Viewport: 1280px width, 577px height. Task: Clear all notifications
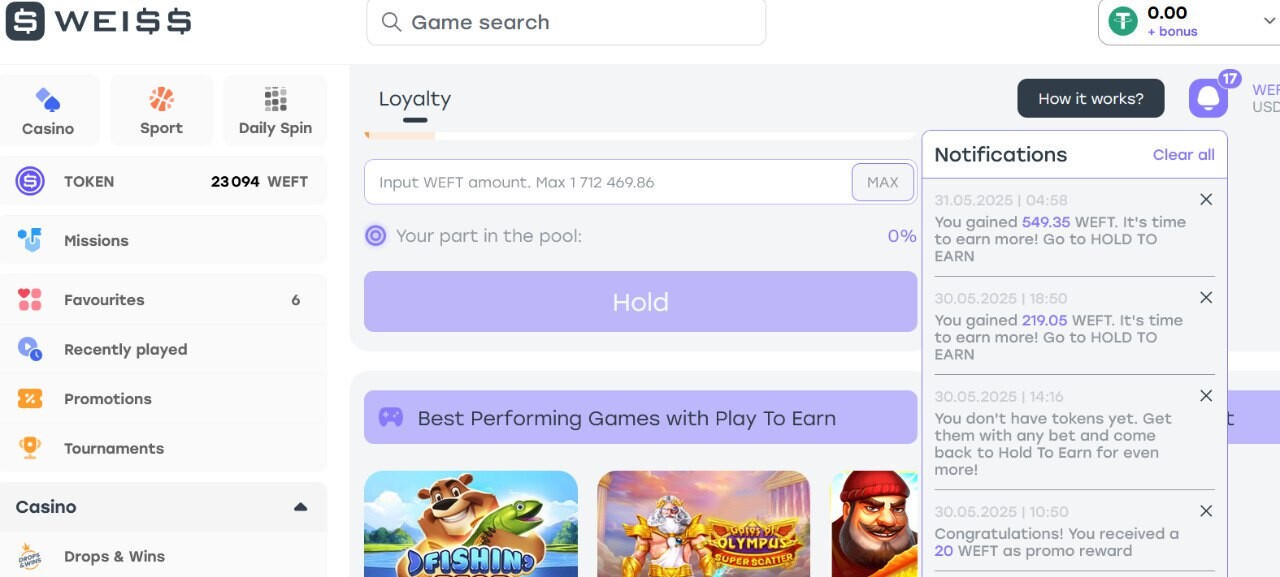(x=1183, y=155)
